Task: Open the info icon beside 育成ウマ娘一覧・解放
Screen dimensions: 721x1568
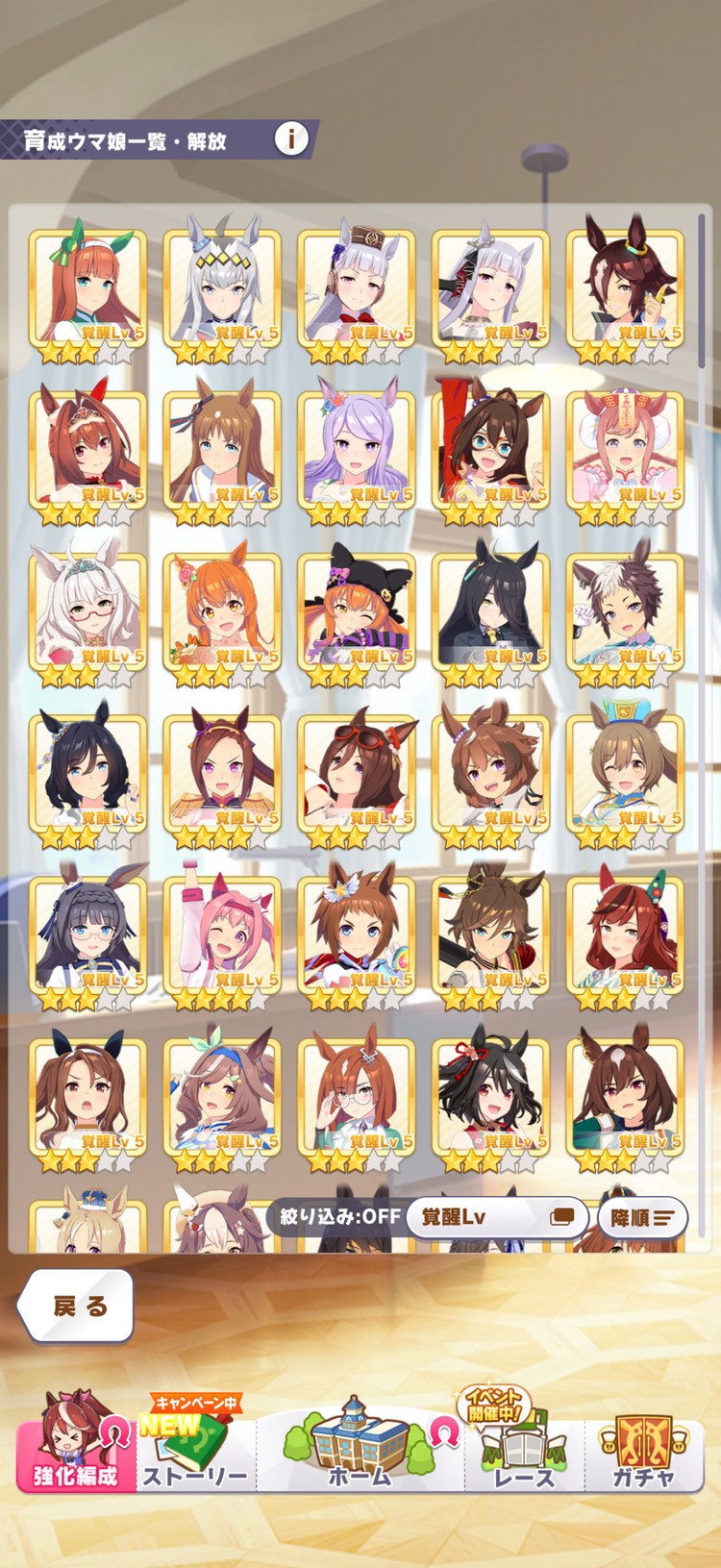Action: [x=291, y=139]
